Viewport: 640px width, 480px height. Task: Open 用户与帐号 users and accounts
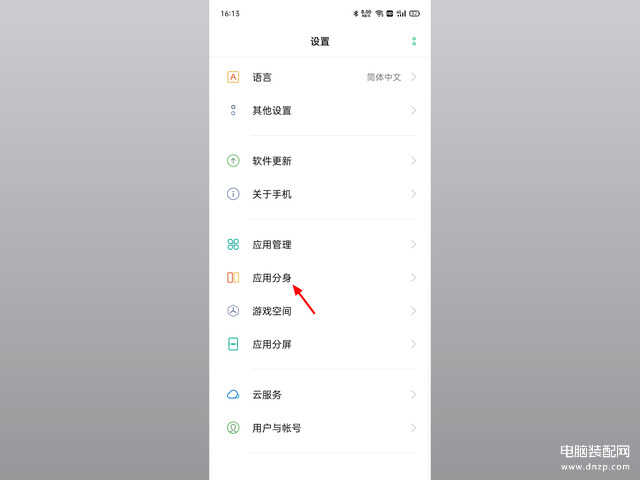[320, 427]
